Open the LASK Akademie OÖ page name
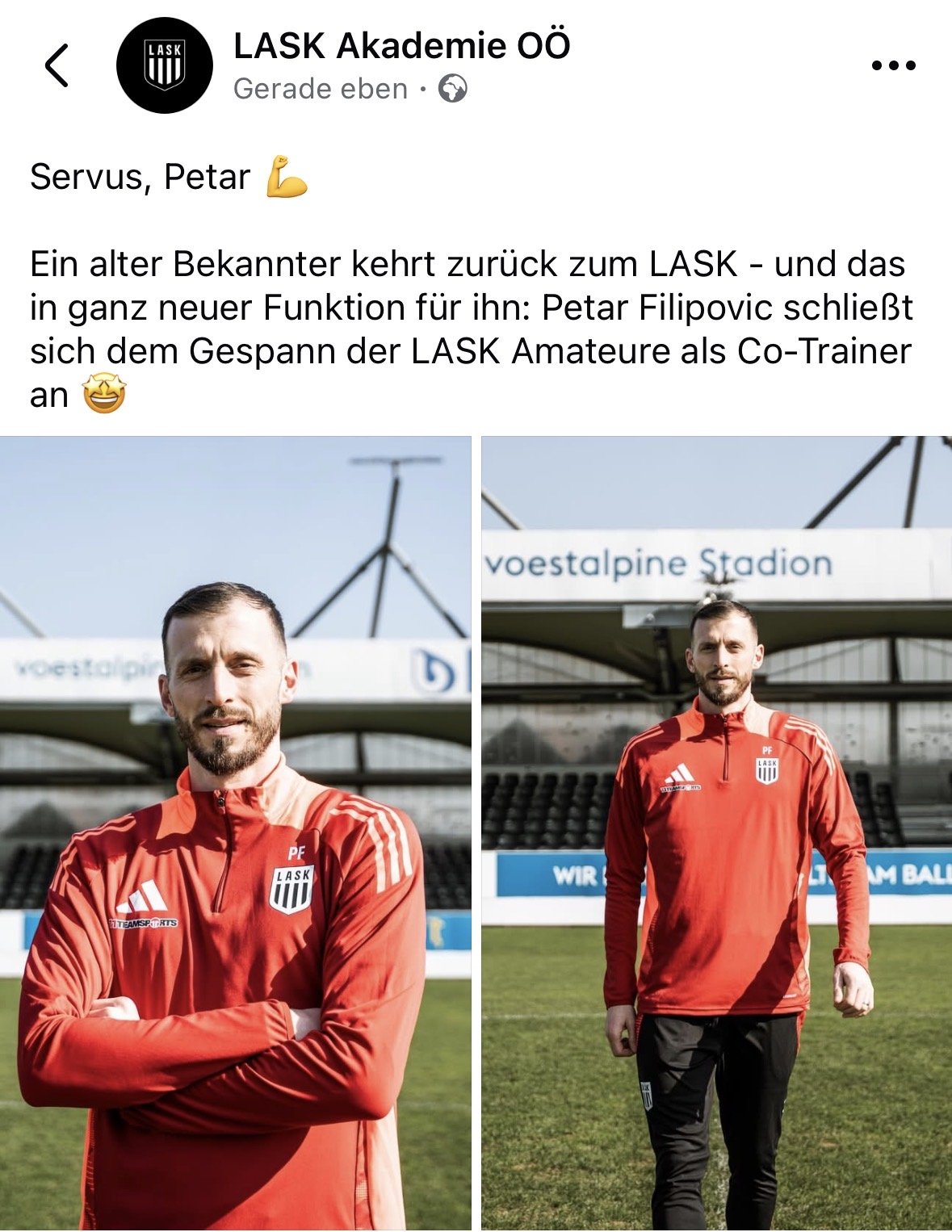 click(401, 46)
